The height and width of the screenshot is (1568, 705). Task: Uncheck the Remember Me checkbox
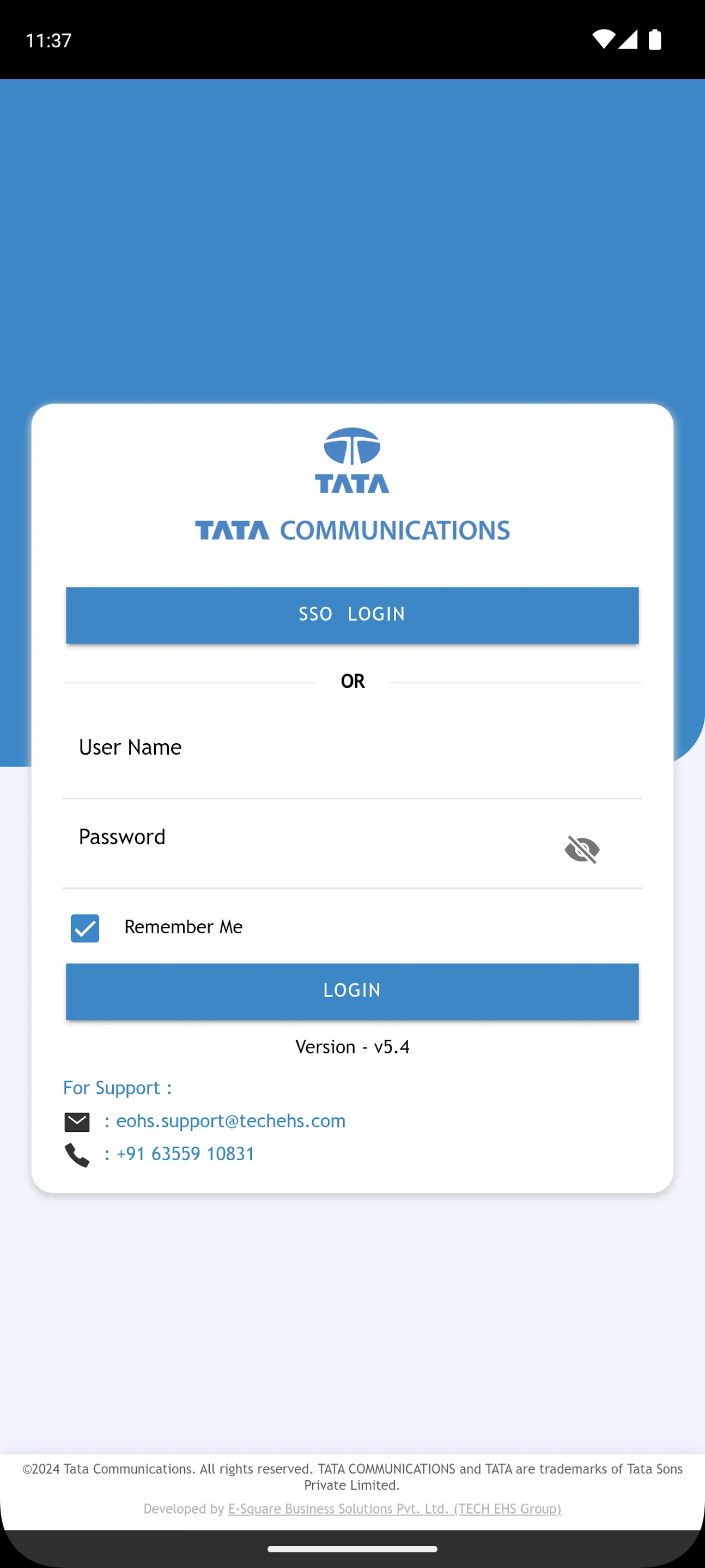point(86,928)
